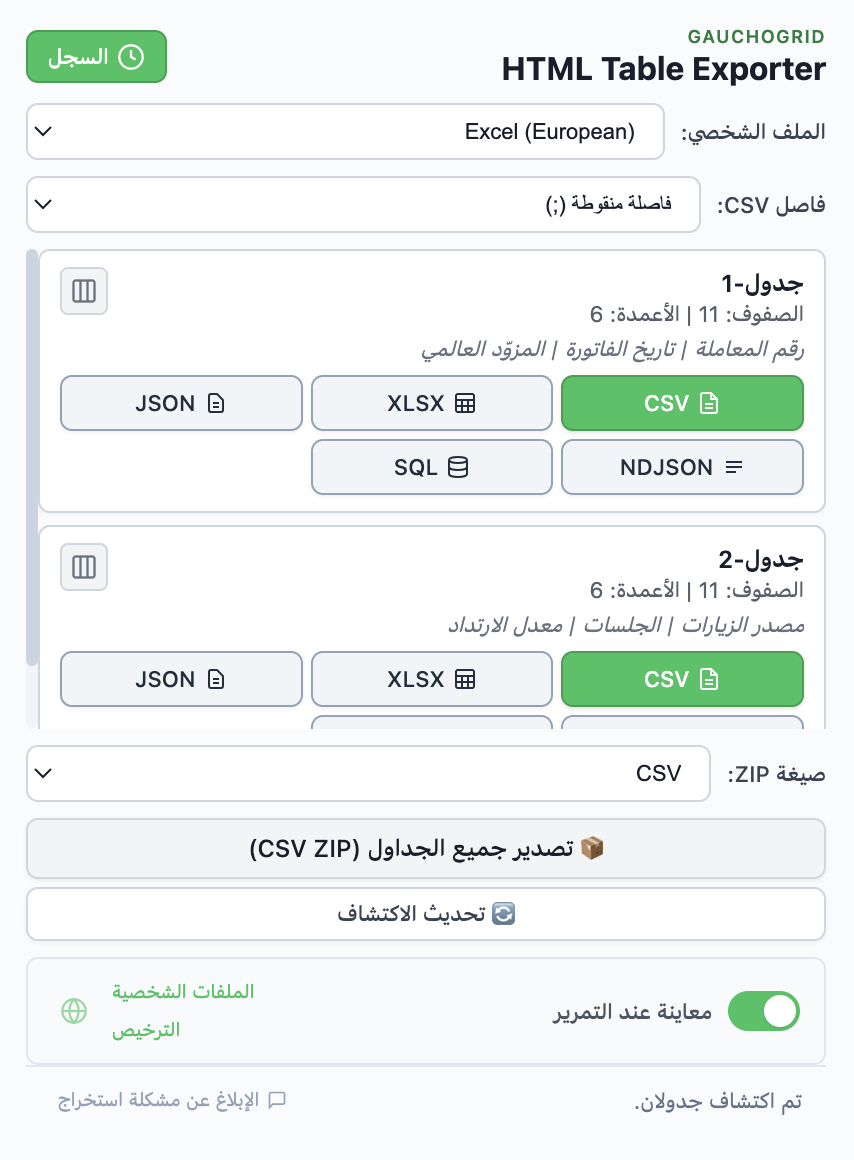854x1160 pixels.
Task: Click the JSON file icon for جدول-2
Action: pos(216,679)
